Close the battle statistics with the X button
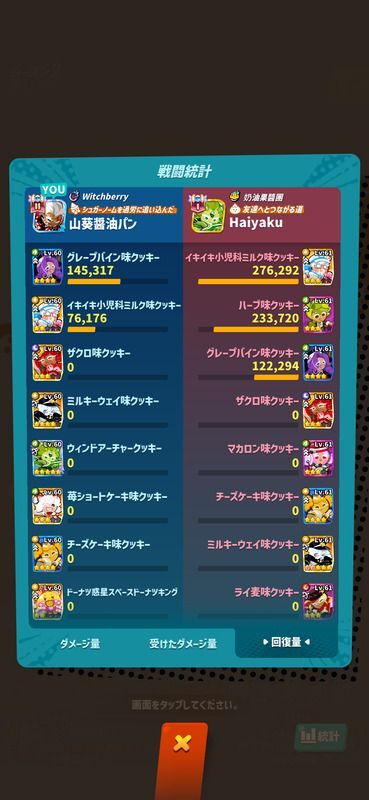Image resolution: width=369 pixels, height=800 pixels. click(183, 745)
